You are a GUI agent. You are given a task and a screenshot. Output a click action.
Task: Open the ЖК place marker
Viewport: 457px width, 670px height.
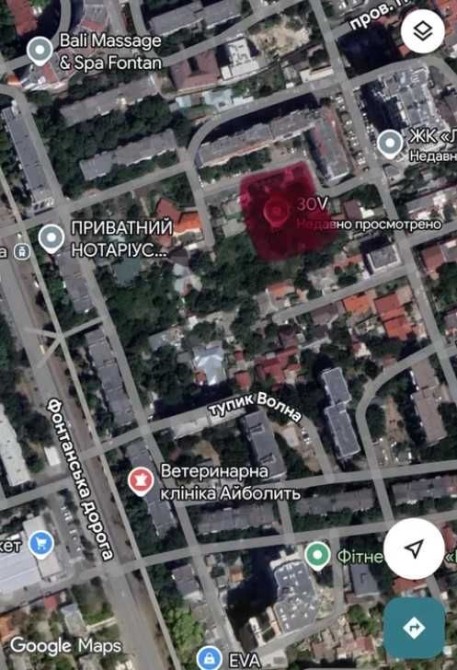tap(390, 144)
